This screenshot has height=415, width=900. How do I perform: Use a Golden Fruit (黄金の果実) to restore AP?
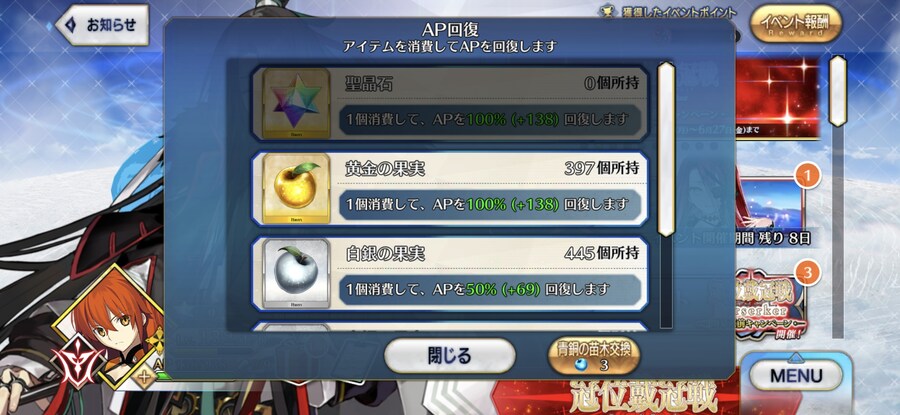click(448, 188)
